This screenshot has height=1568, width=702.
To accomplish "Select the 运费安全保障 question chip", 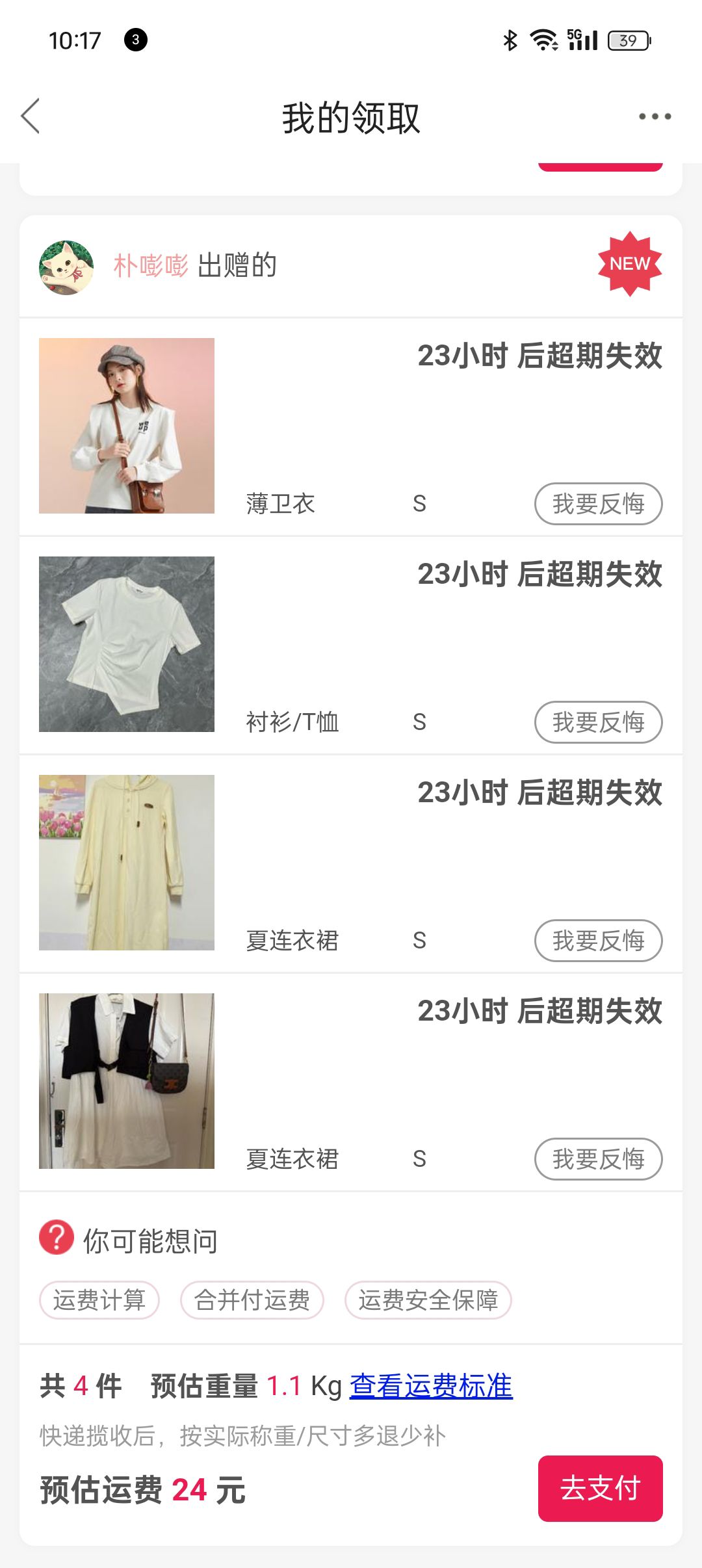I will (x=428, y=1300).
